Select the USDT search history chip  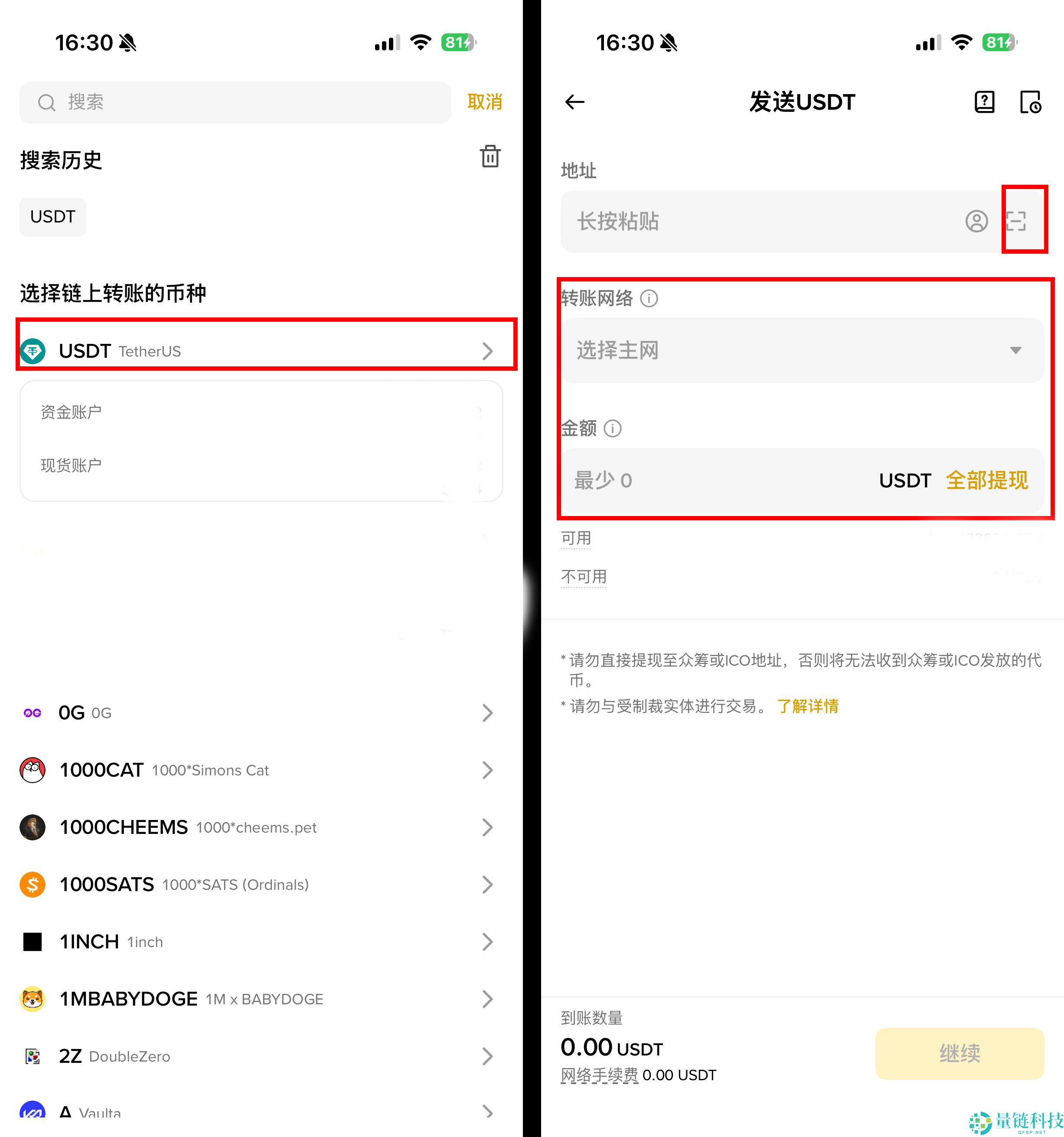pos(52,217)
